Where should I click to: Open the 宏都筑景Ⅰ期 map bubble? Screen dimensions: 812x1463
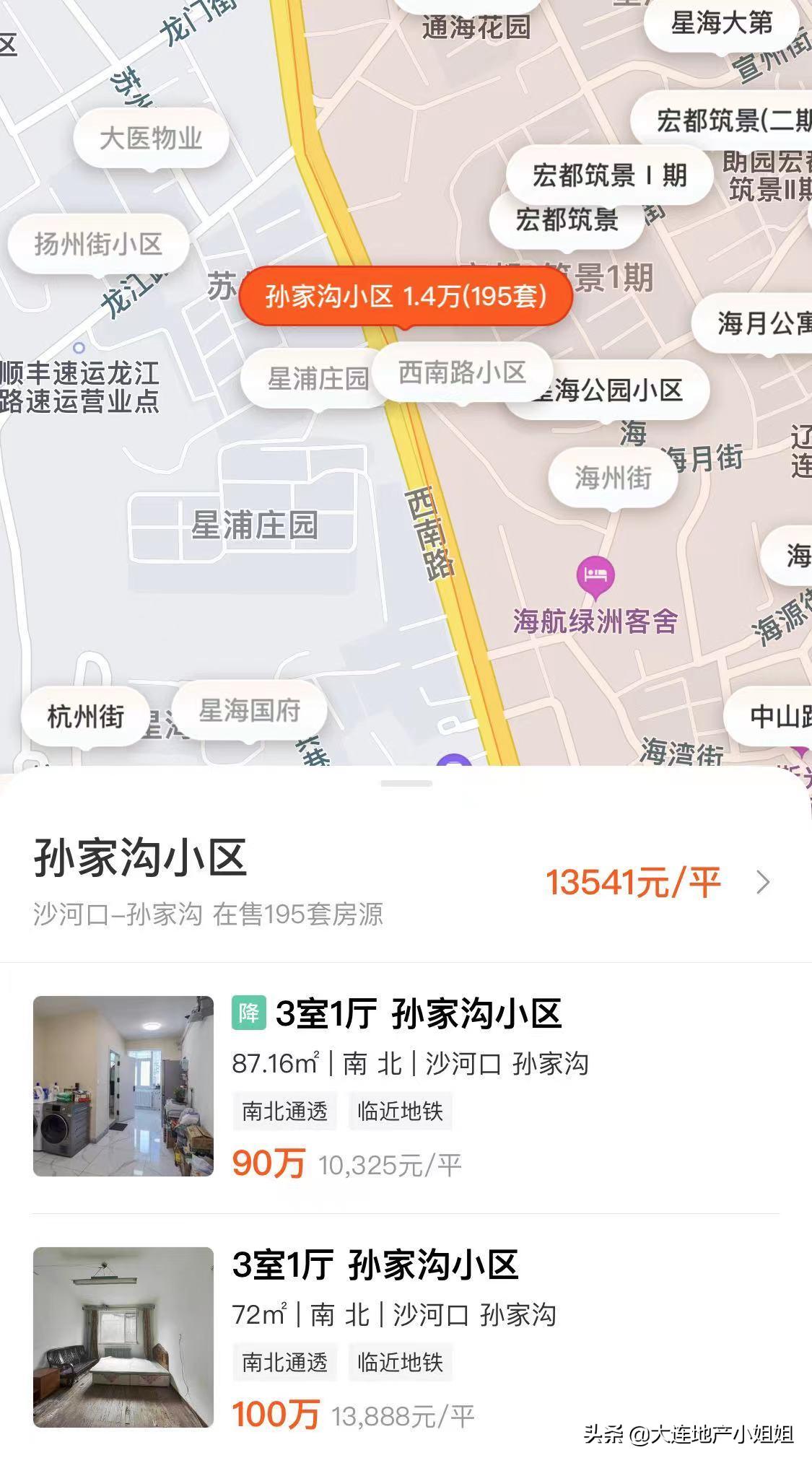point(608,174)
